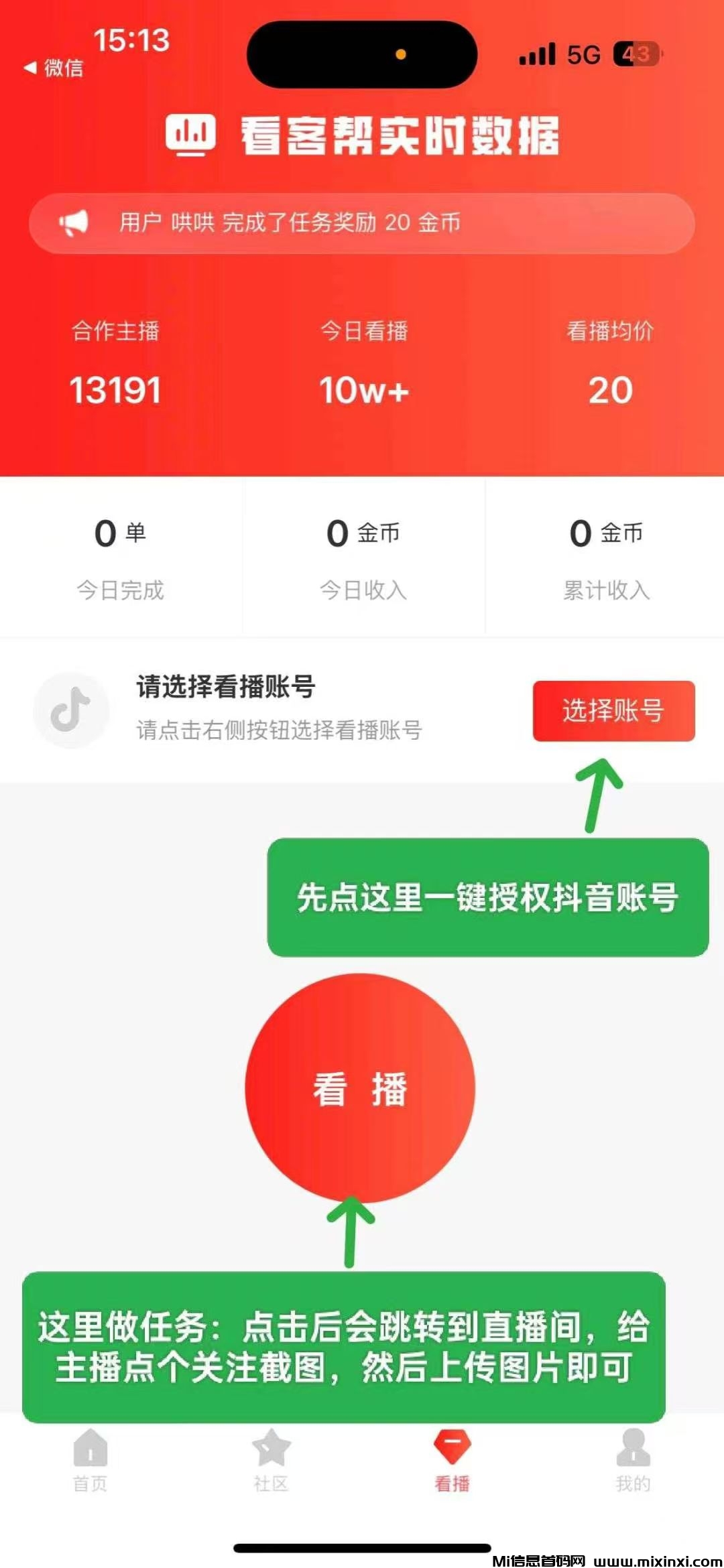Go to the 我的 tab
Viewport: 724px width, 1568px height.
[633, 1461]
